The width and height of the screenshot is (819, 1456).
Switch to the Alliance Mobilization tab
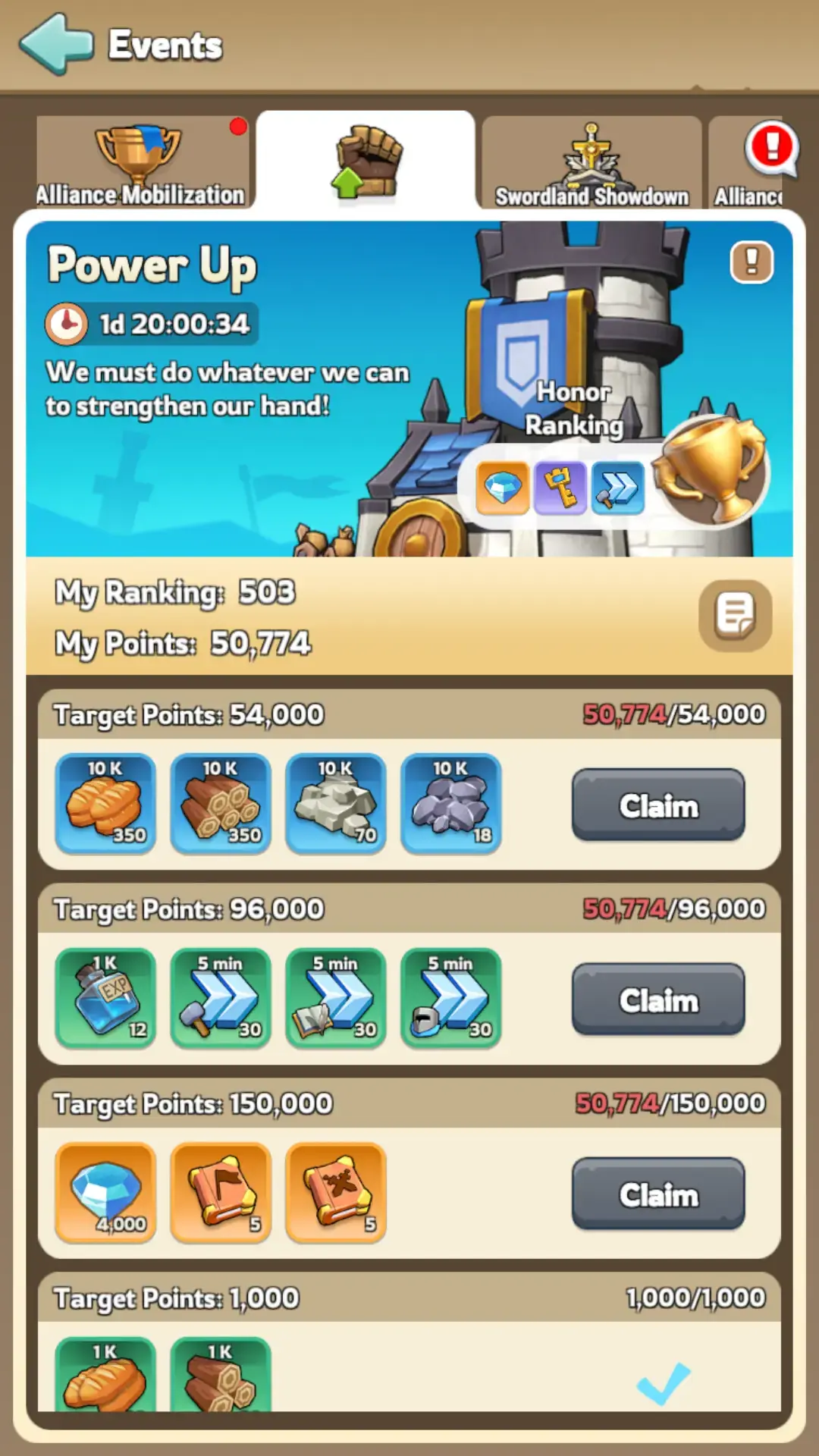(142, 161)
